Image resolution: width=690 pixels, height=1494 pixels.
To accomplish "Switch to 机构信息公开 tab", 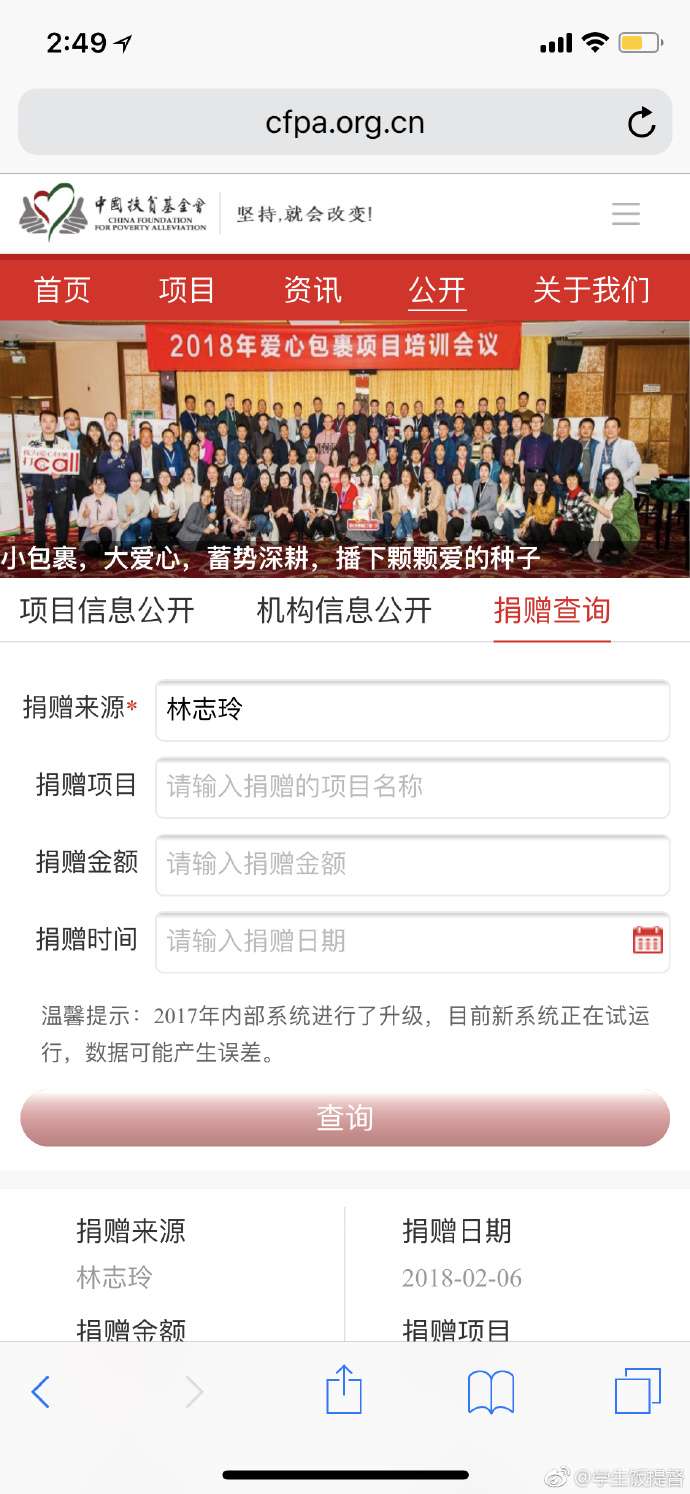I will [x=344, y=610].
